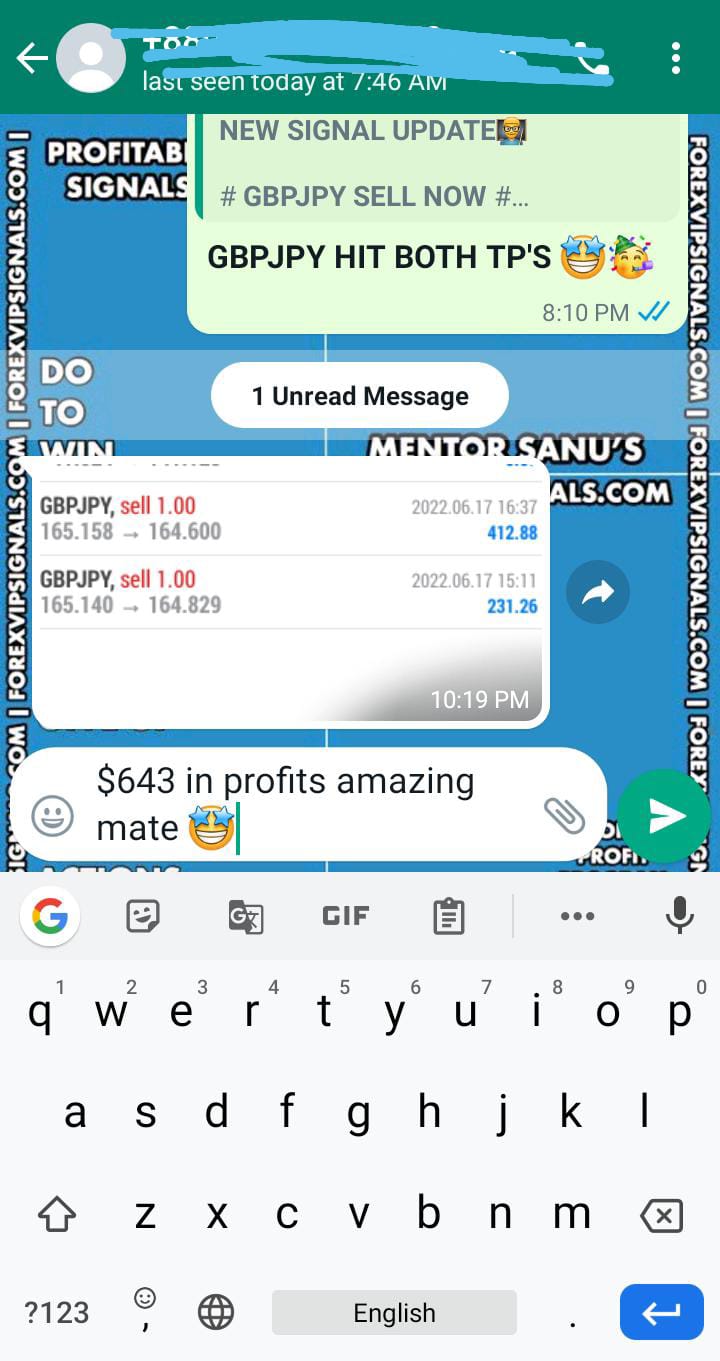Open the Google search key on keyboard
Viewport: 720px width, 1361px height.
coord(50,915)
